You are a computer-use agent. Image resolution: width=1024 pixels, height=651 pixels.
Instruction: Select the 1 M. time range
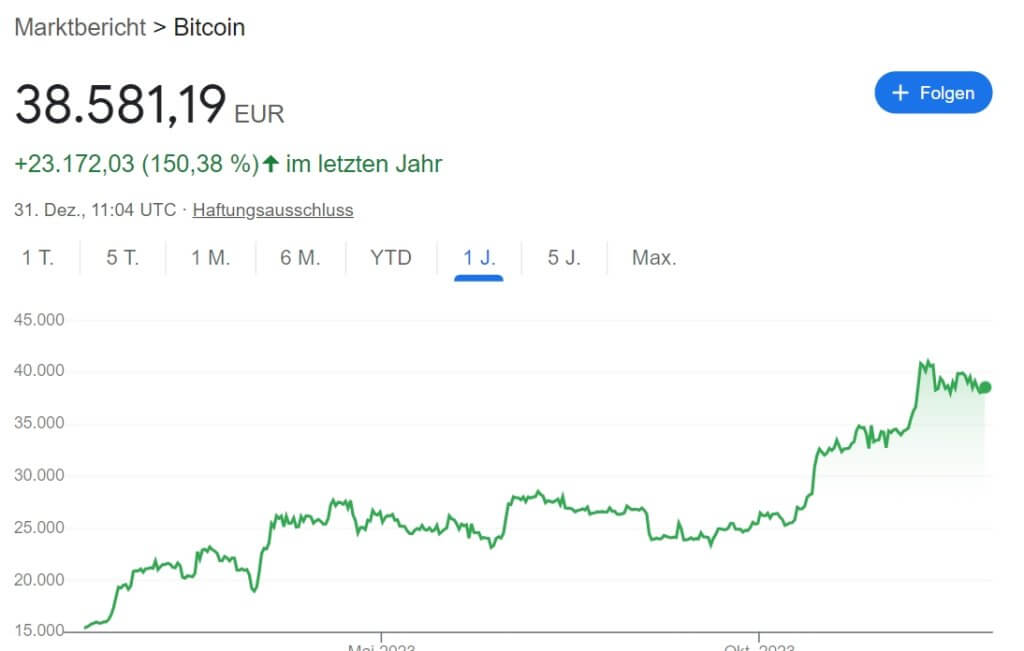pos(211,258)
